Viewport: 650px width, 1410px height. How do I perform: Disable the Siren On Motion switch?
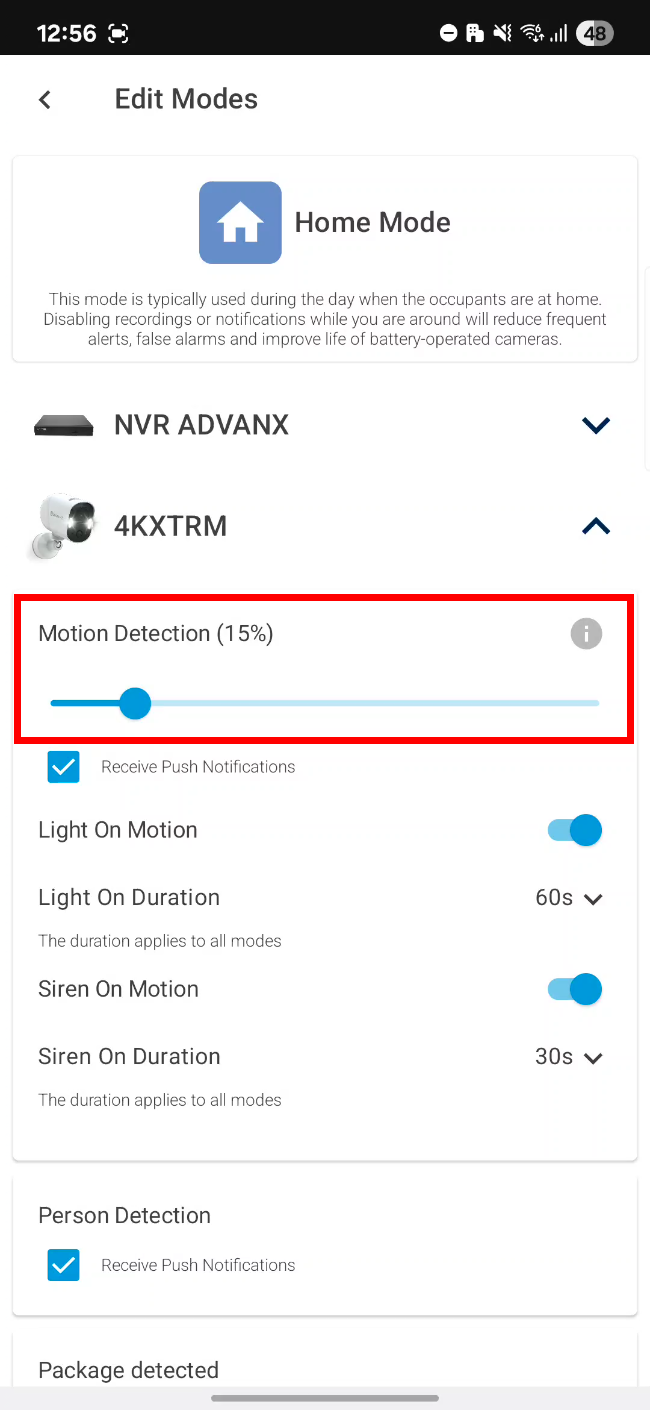[574, 989]
